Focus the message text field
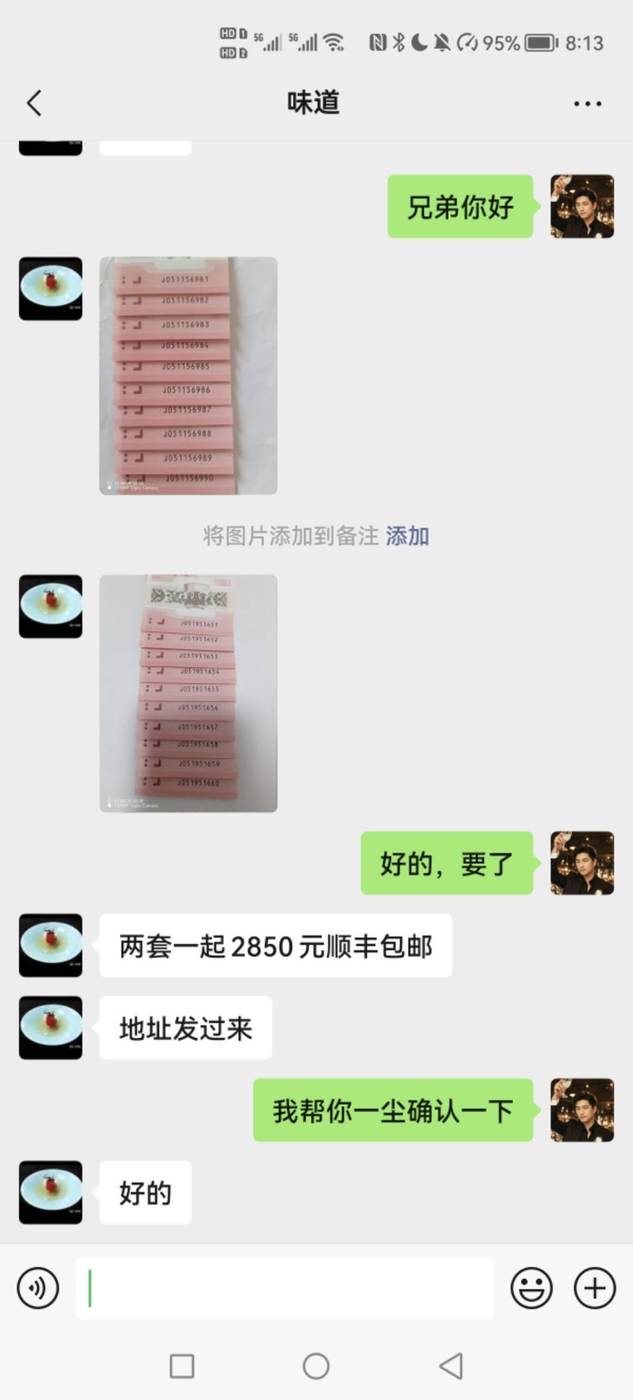The height and width of the screenshot is (1400, 633). pos(285,1288)
